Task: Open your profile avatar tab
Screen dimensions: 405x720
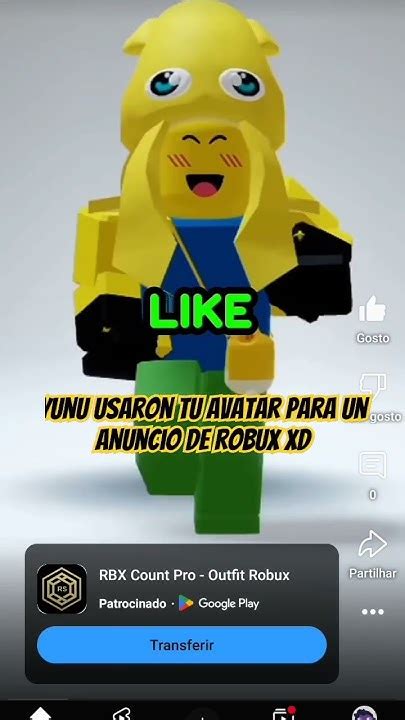Action: coord(365,714)
